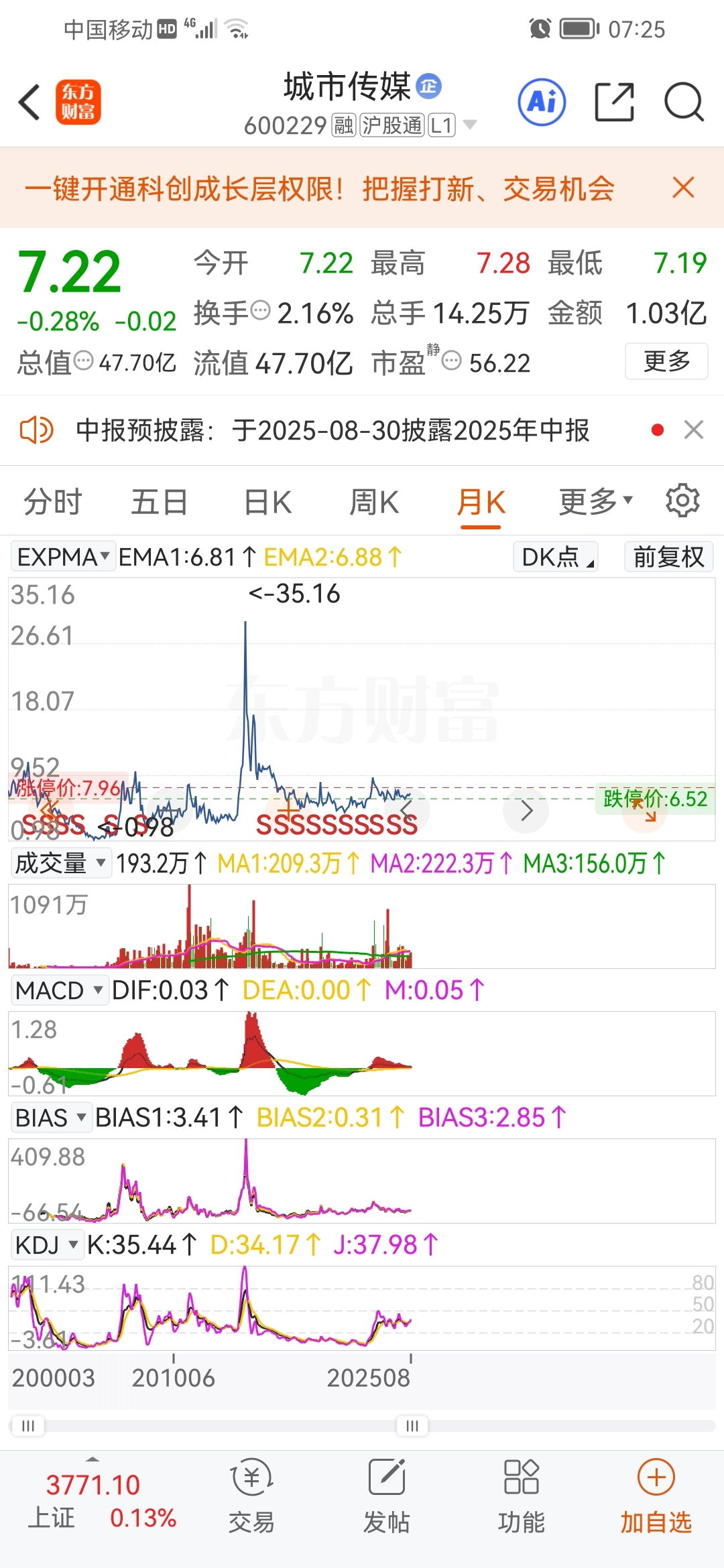Share this stock page
The width and height of the screenshot is (724, 1568).
tap(615, 102)
